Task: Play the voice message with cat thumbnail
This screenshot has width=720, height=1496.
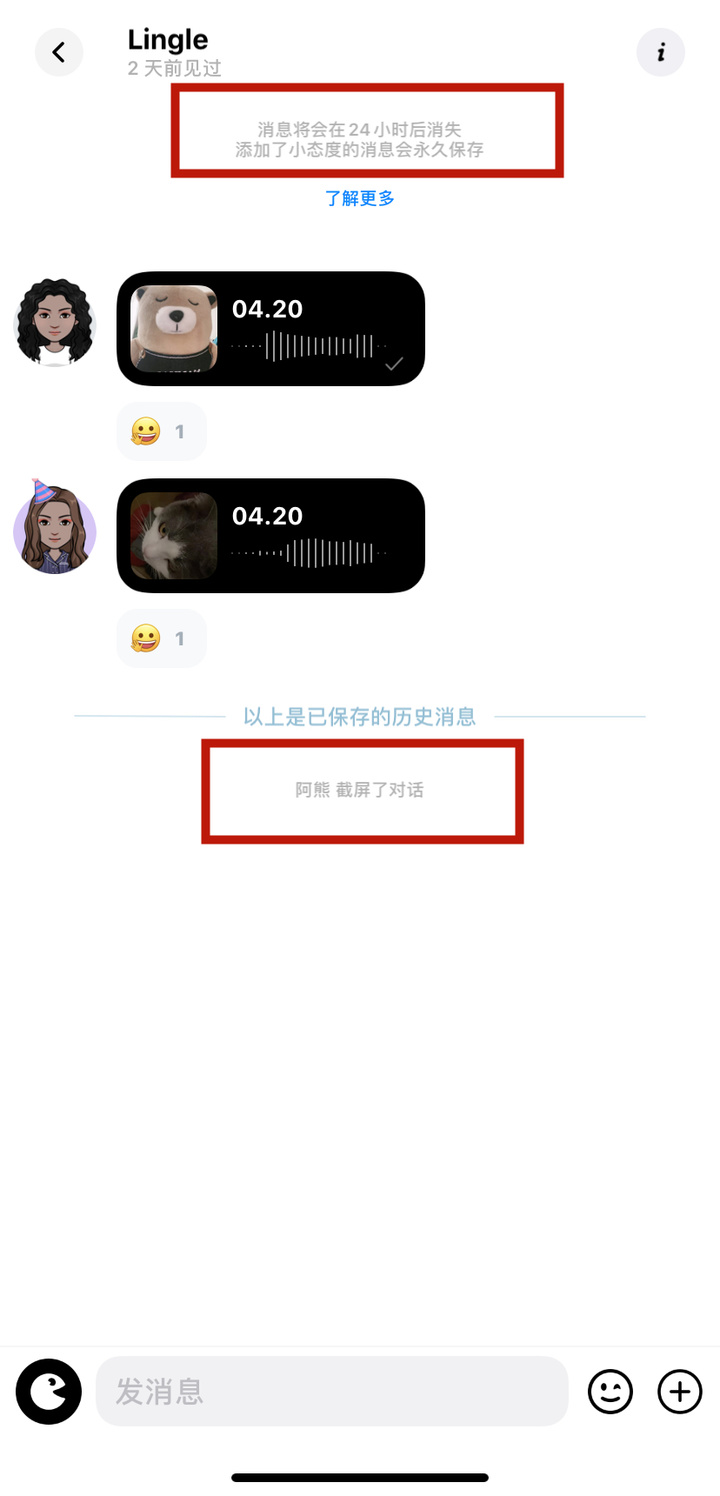Action: click(271, 535)
